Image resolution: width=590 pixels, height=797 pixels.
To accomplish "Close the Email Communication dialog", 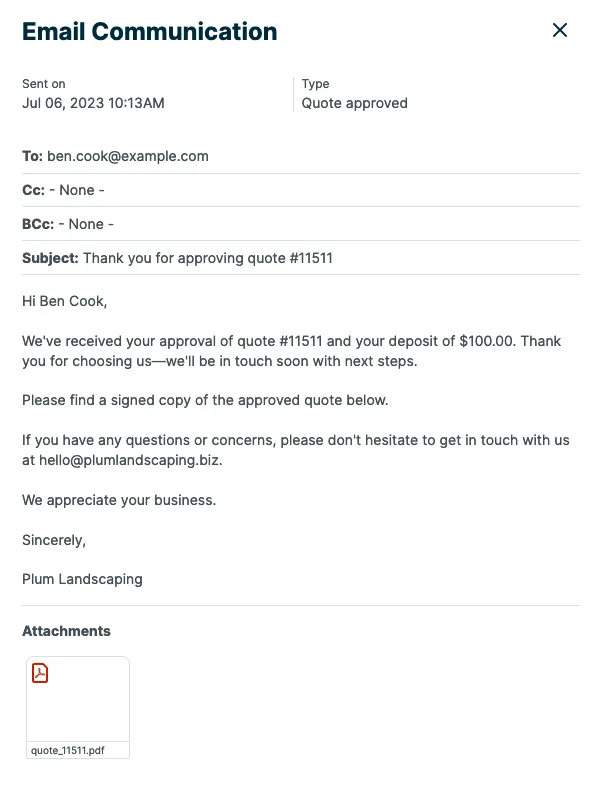I will [x=560, y=30].
